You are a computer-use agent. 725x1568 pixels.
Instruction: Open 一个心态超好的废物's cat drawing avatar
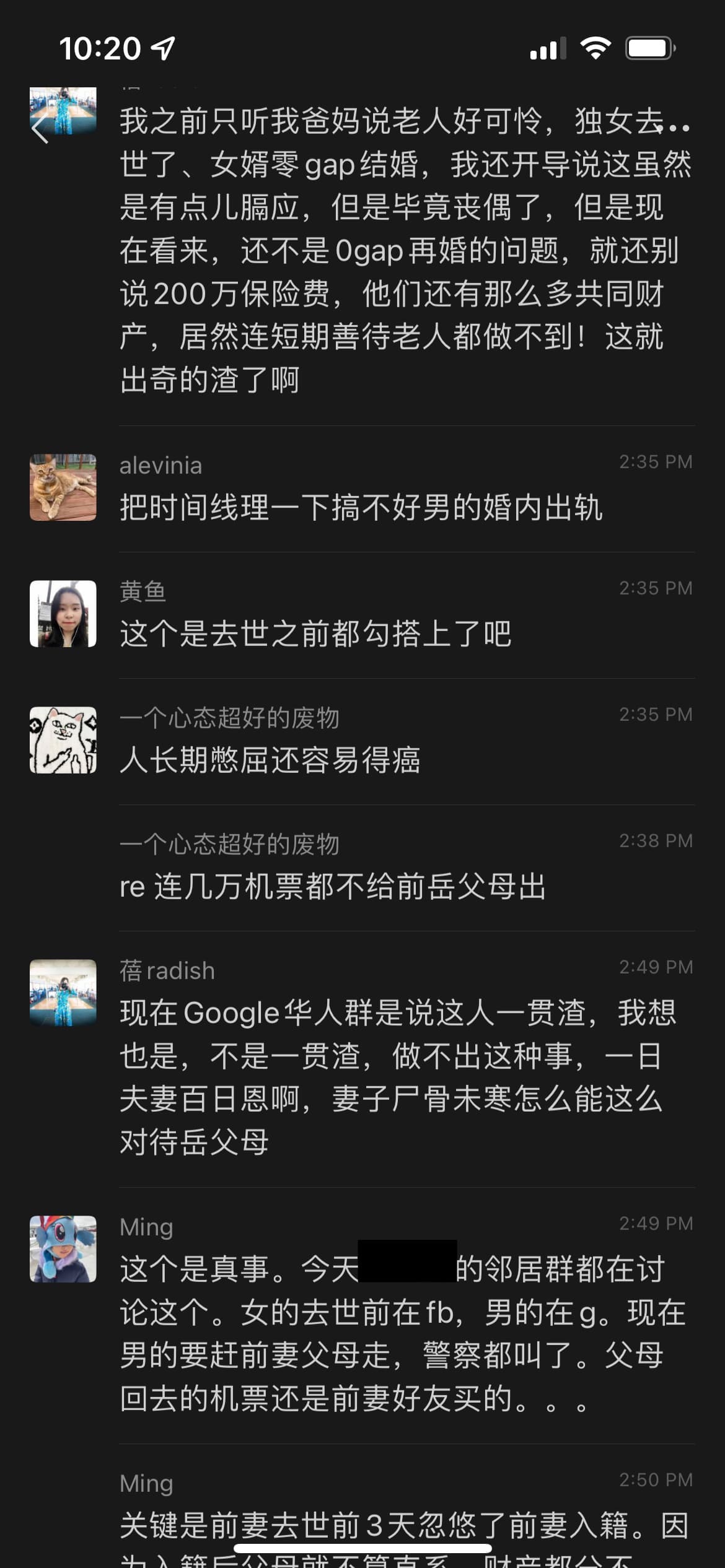(63, 740)
